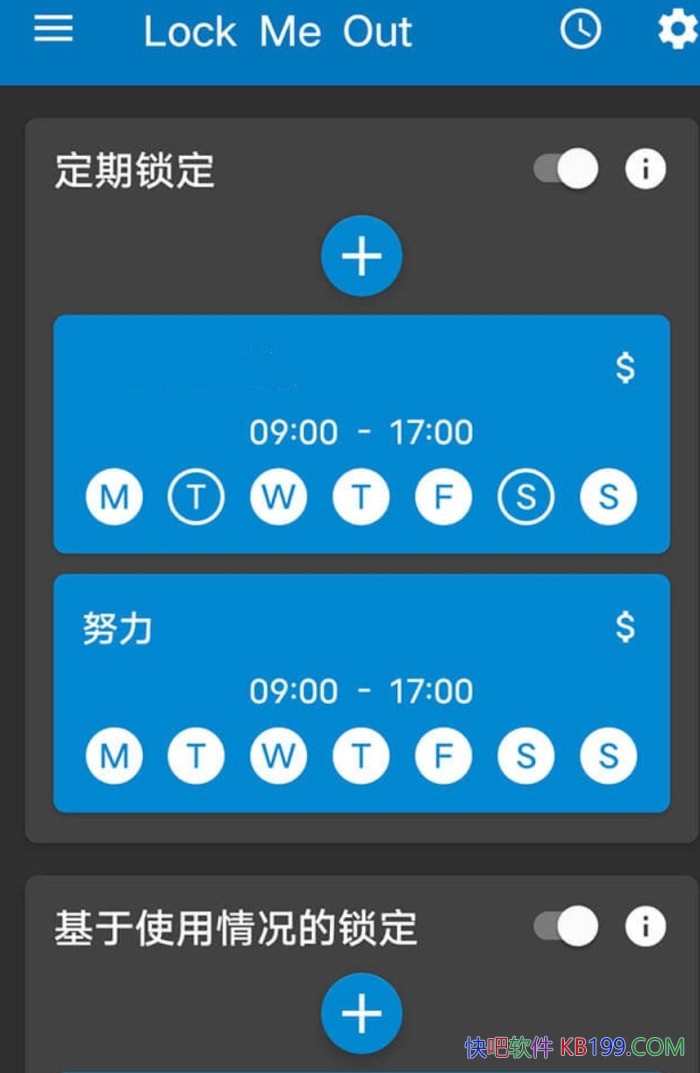Tap the dollar icon on 努力 card
Viewport: 700px width, 1073px height.
pos(625,627)
